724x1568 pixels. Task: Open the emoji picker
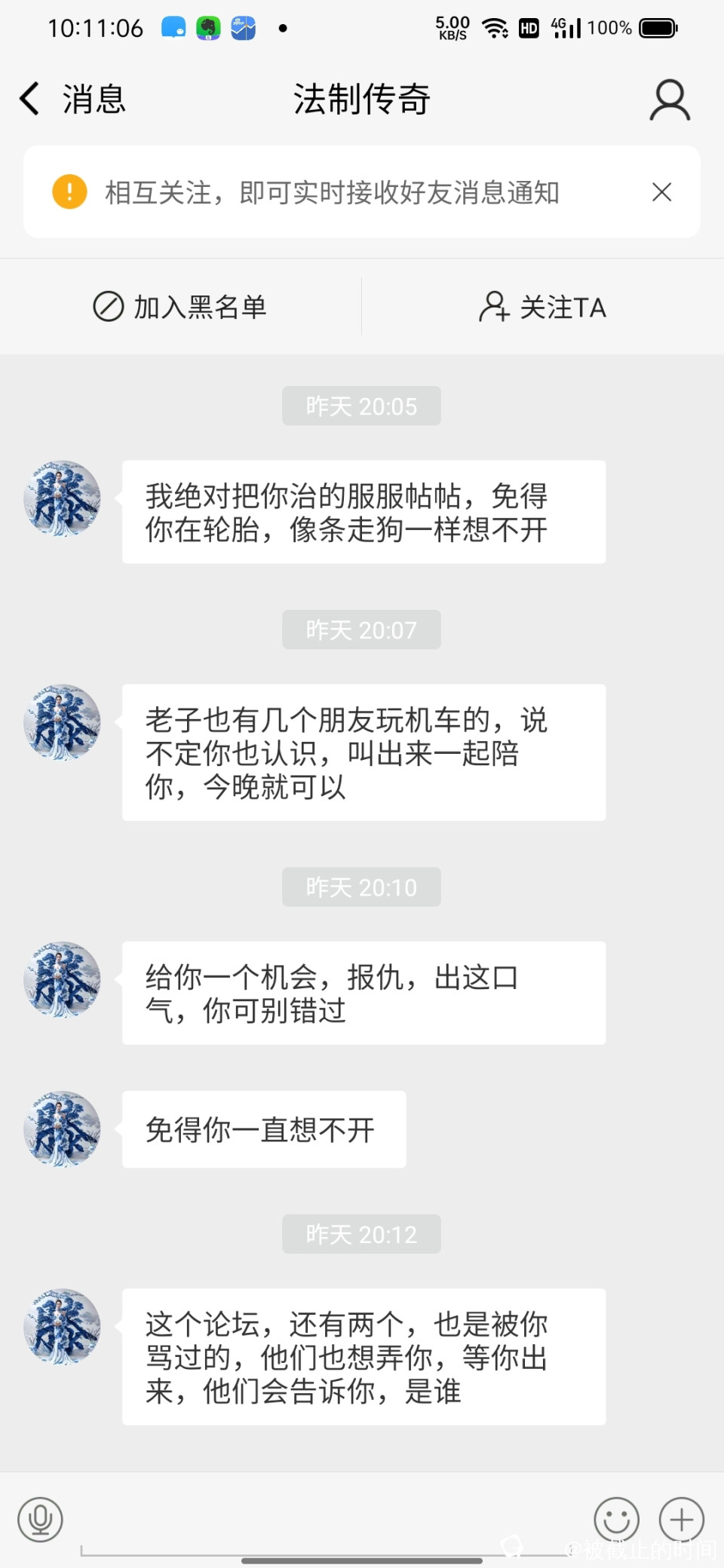[616, 1519]
